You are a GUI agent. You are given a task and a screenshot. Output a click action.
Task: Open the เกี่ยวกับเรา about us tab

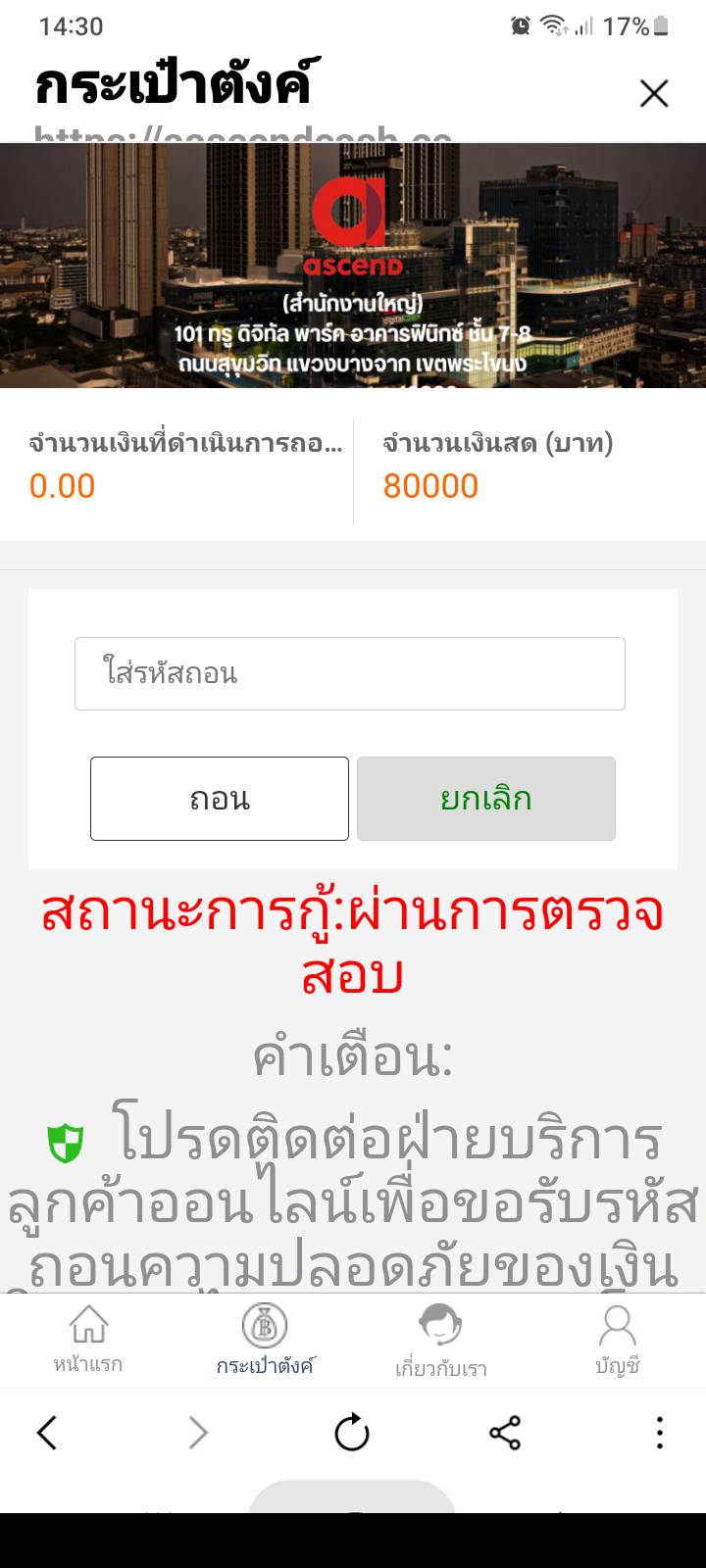coord(441,1340)
